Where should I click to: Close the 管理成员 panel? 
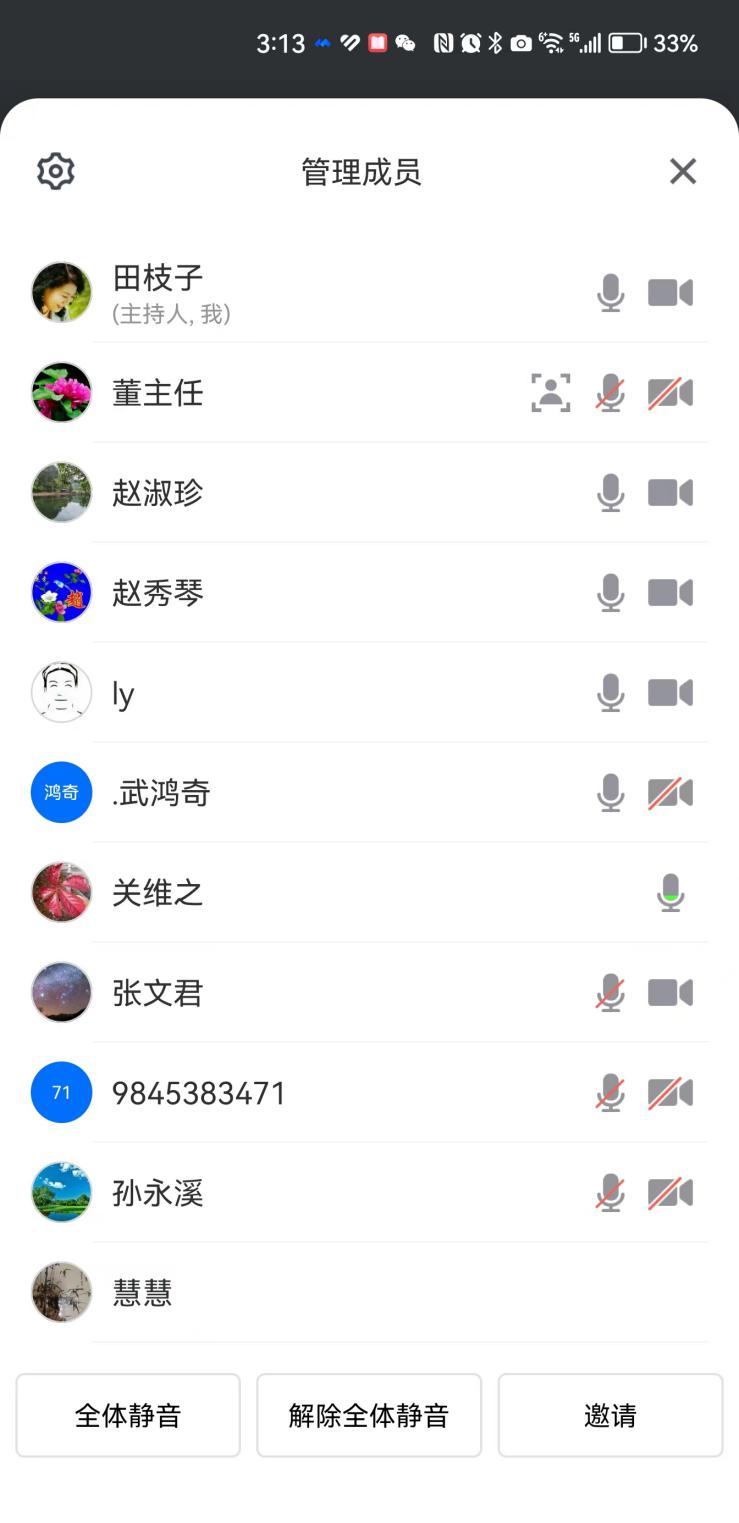[x=683, y=171]
